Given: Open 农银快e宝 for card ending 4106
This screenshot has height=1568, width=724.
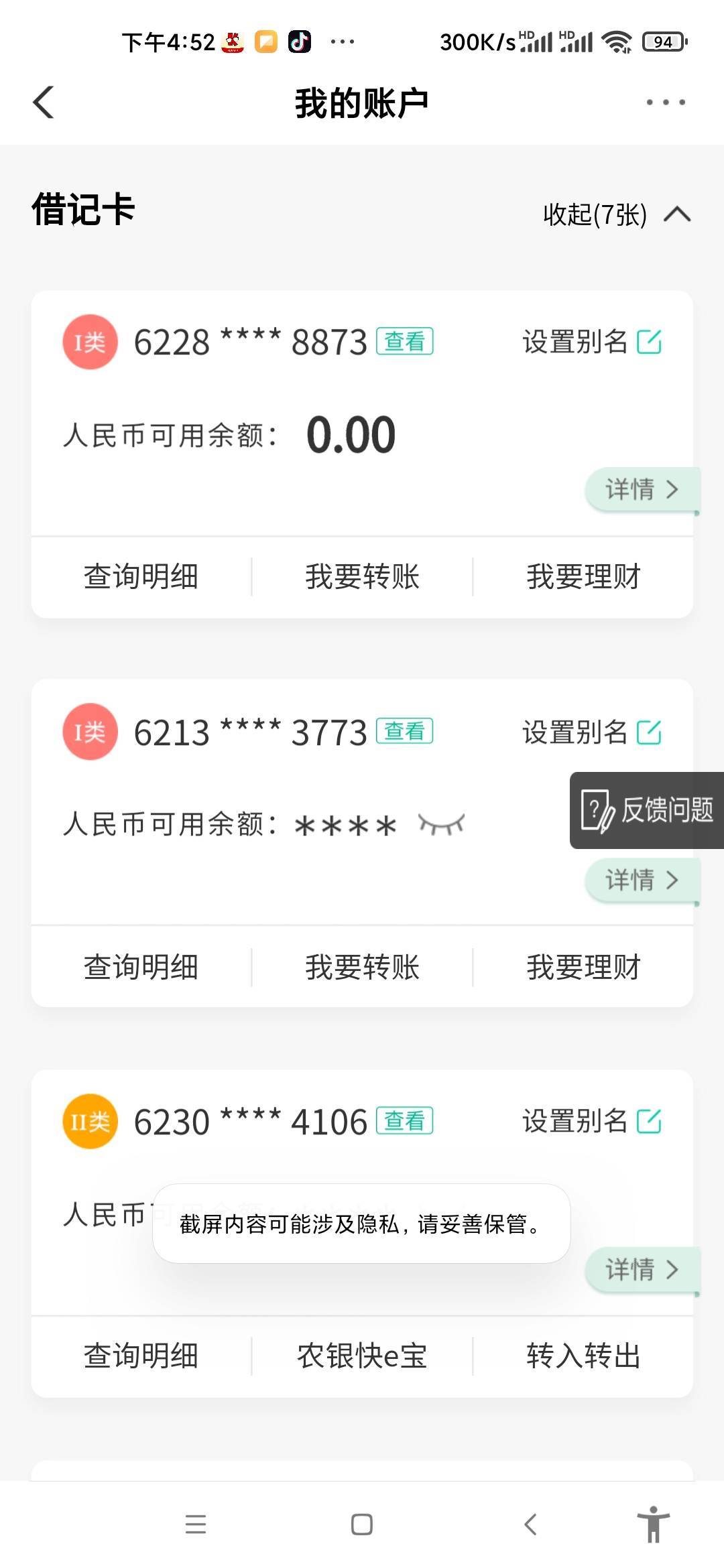Looking at the screenshot, I should (x=362, y=1356).
